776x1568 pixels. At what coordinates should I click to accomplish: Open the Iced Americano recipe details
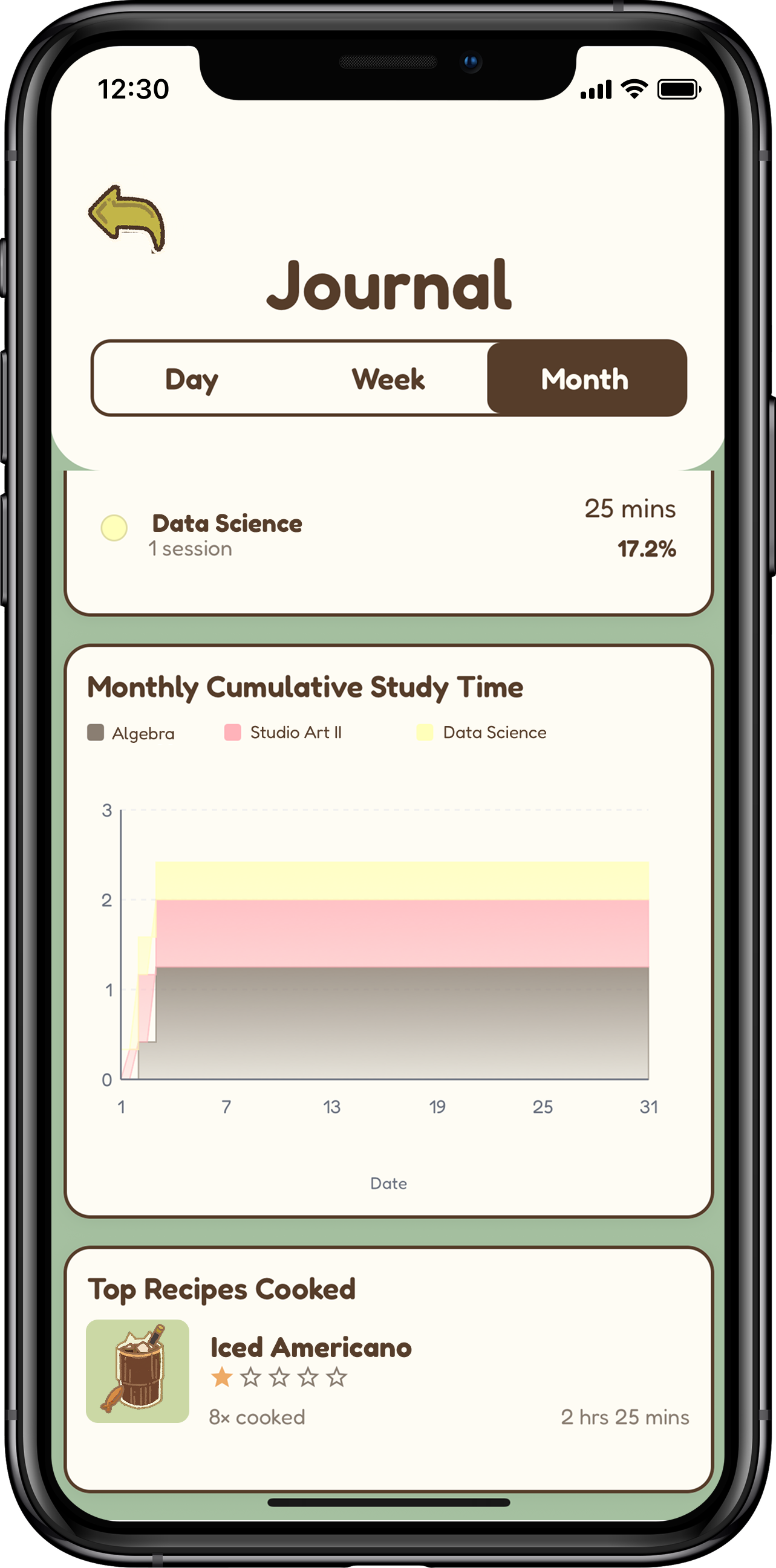310,1347
